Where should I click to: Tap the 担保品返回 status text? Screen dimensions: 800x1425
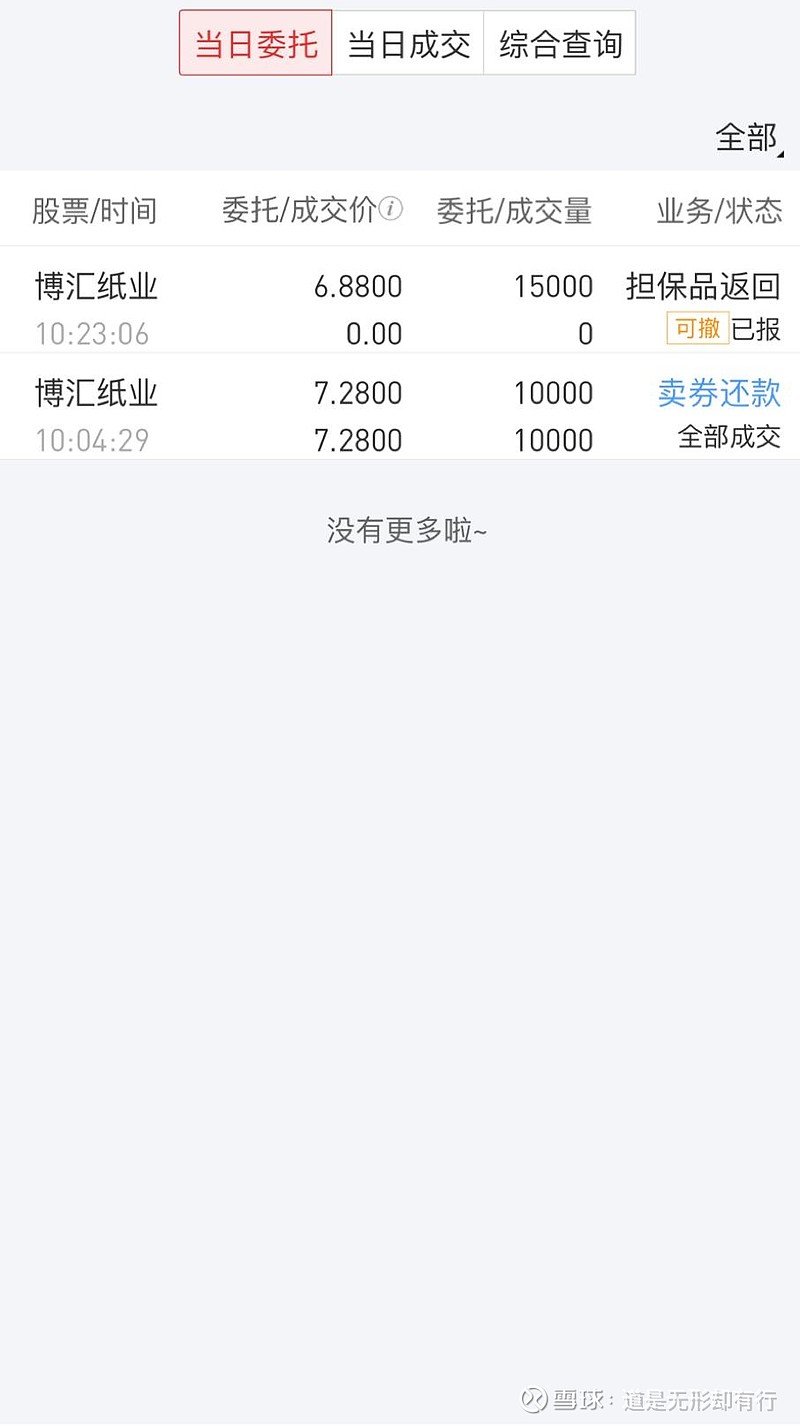(x=706, y=285)
